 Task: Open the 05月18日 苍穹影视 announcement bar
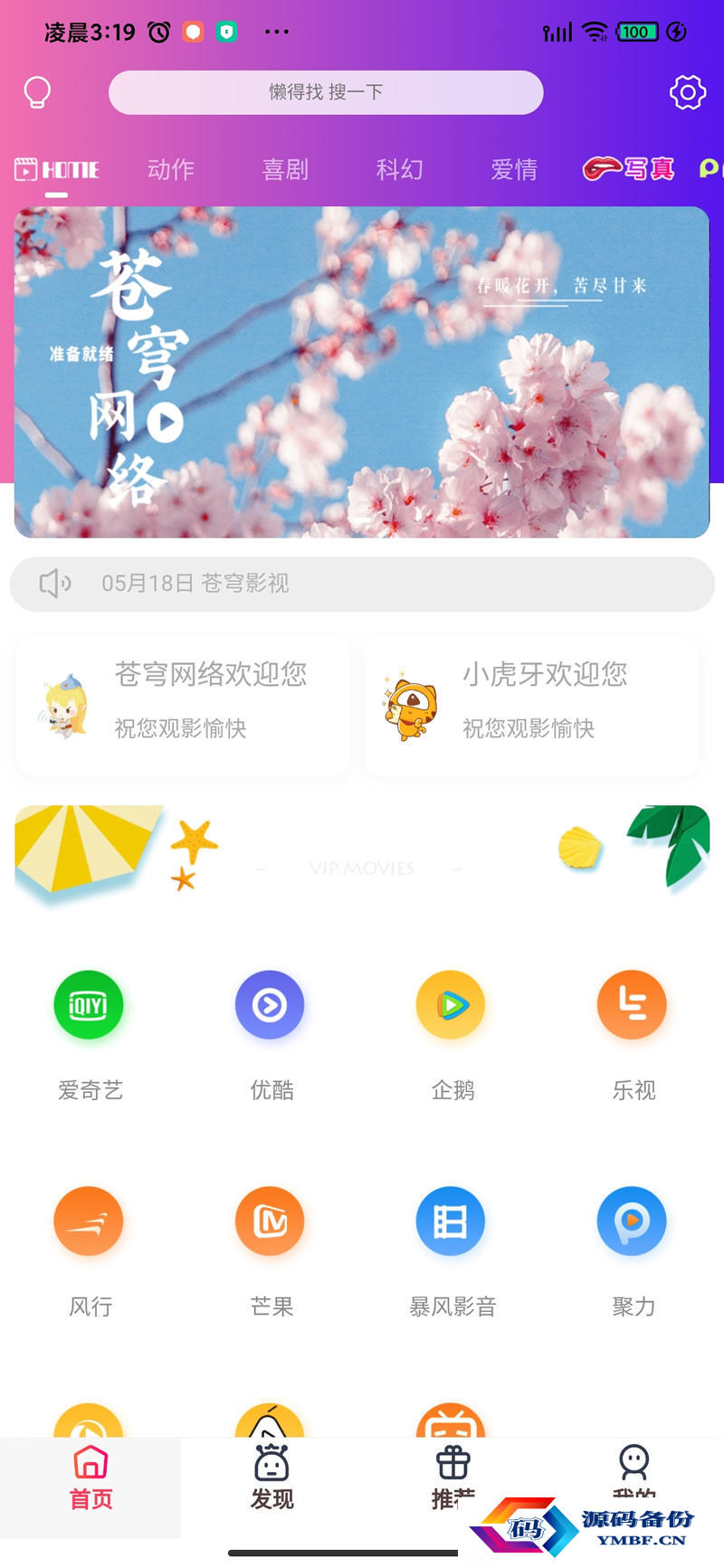coord(362,584)
